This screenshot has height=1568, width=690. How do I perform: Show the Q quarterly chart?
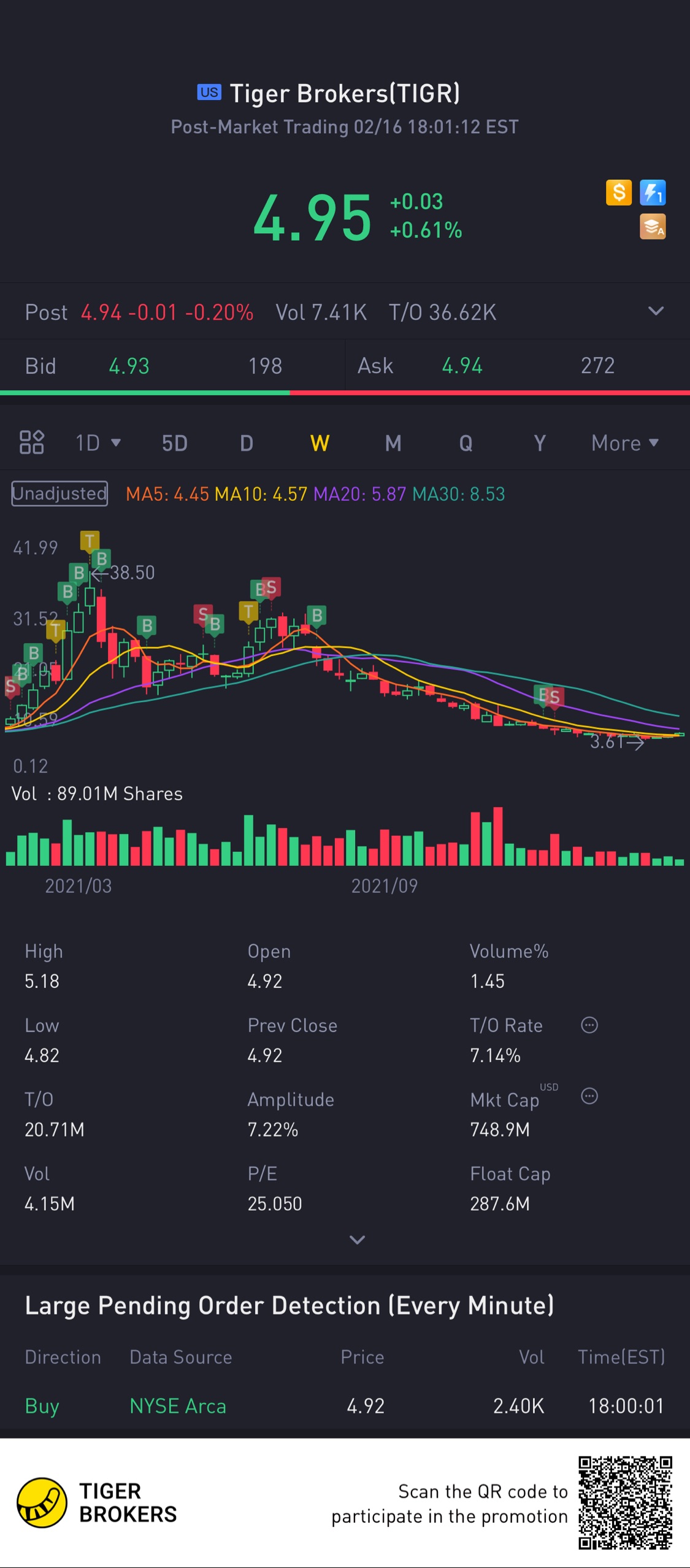(466, 443)
